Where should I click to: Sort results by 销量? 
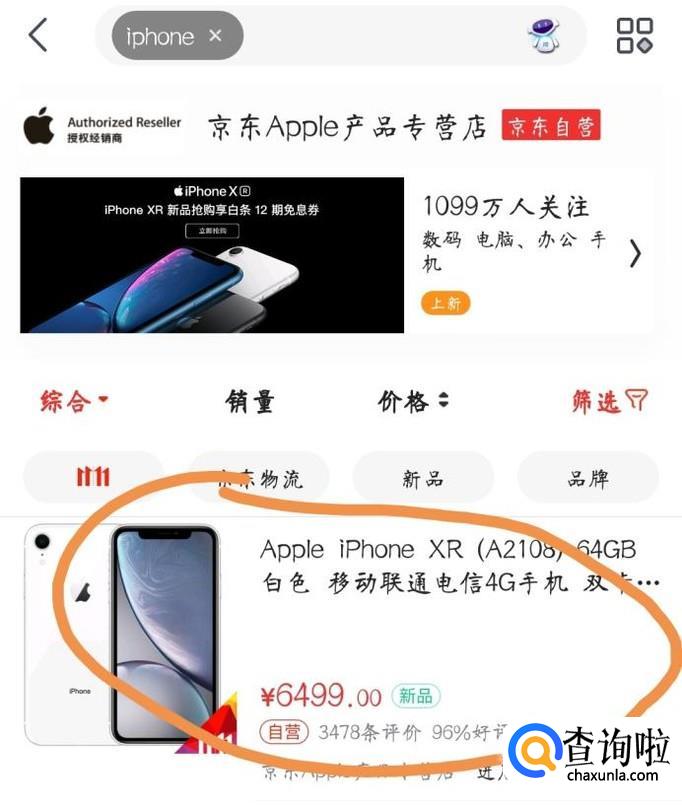coord(250,402)
